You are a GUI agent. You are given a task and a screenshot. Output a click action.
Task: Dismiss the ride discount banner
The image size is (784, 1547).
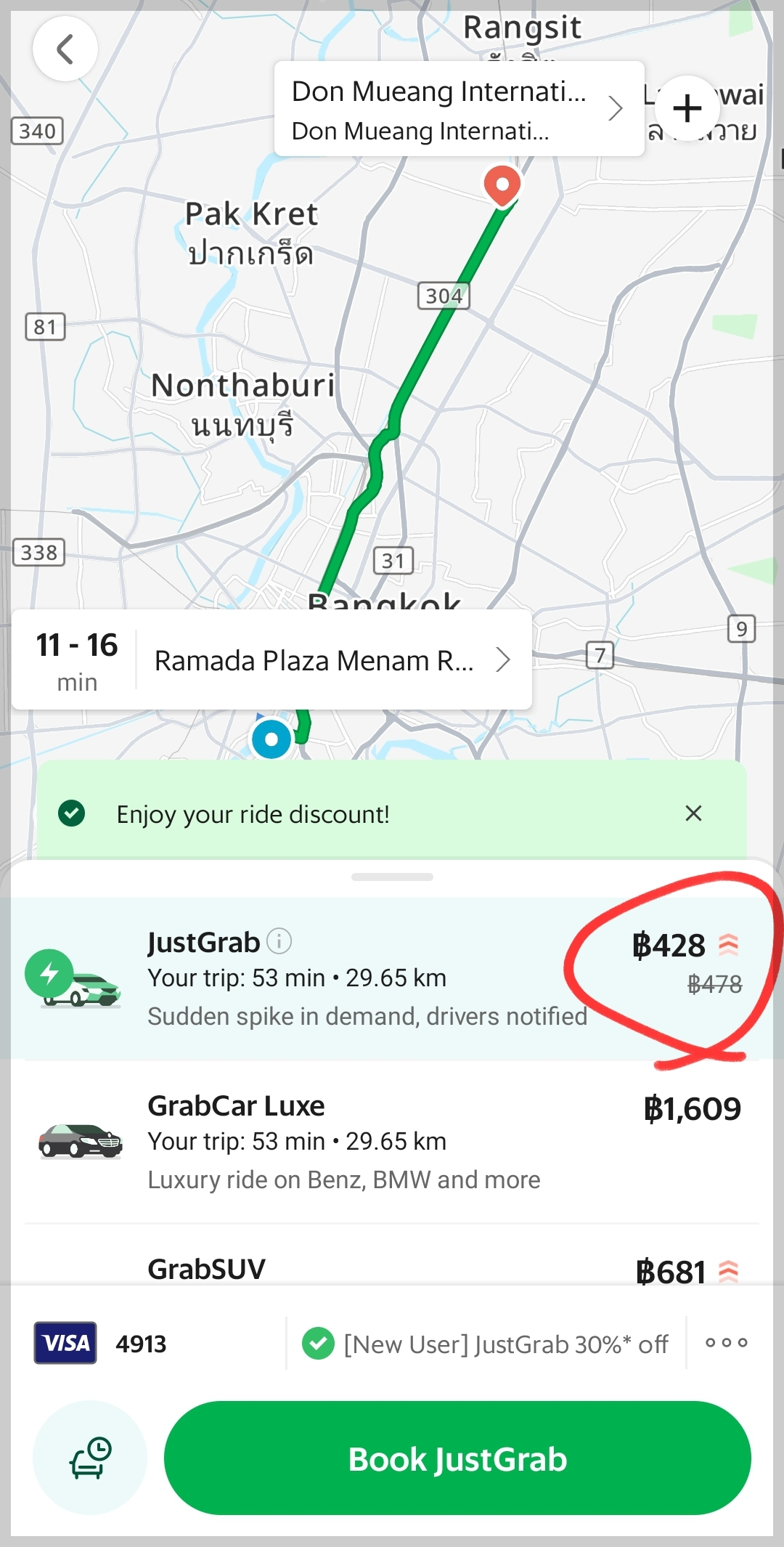click(x=693, y=813)
